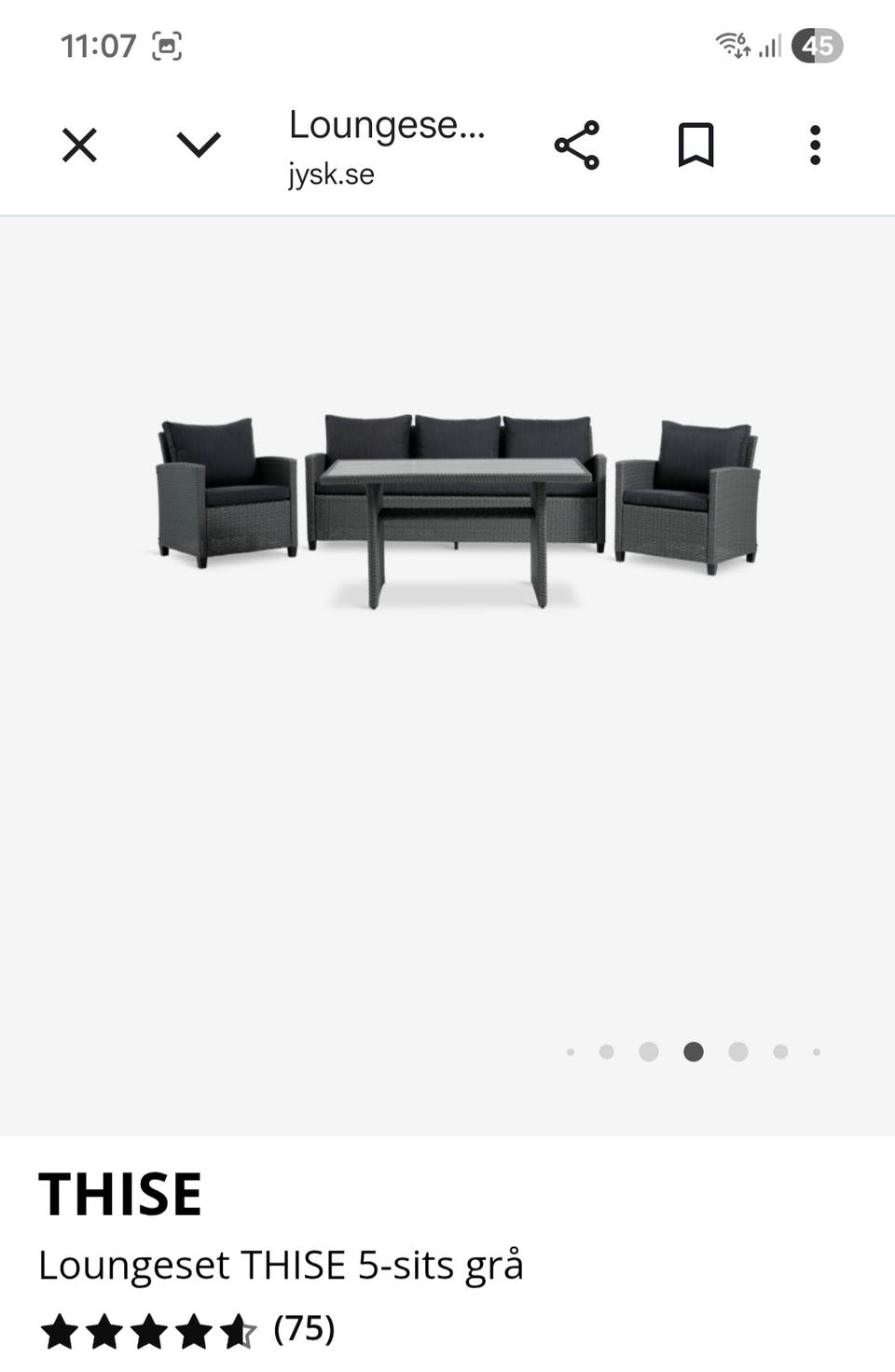Share the jysk.se page

point(577,146)
